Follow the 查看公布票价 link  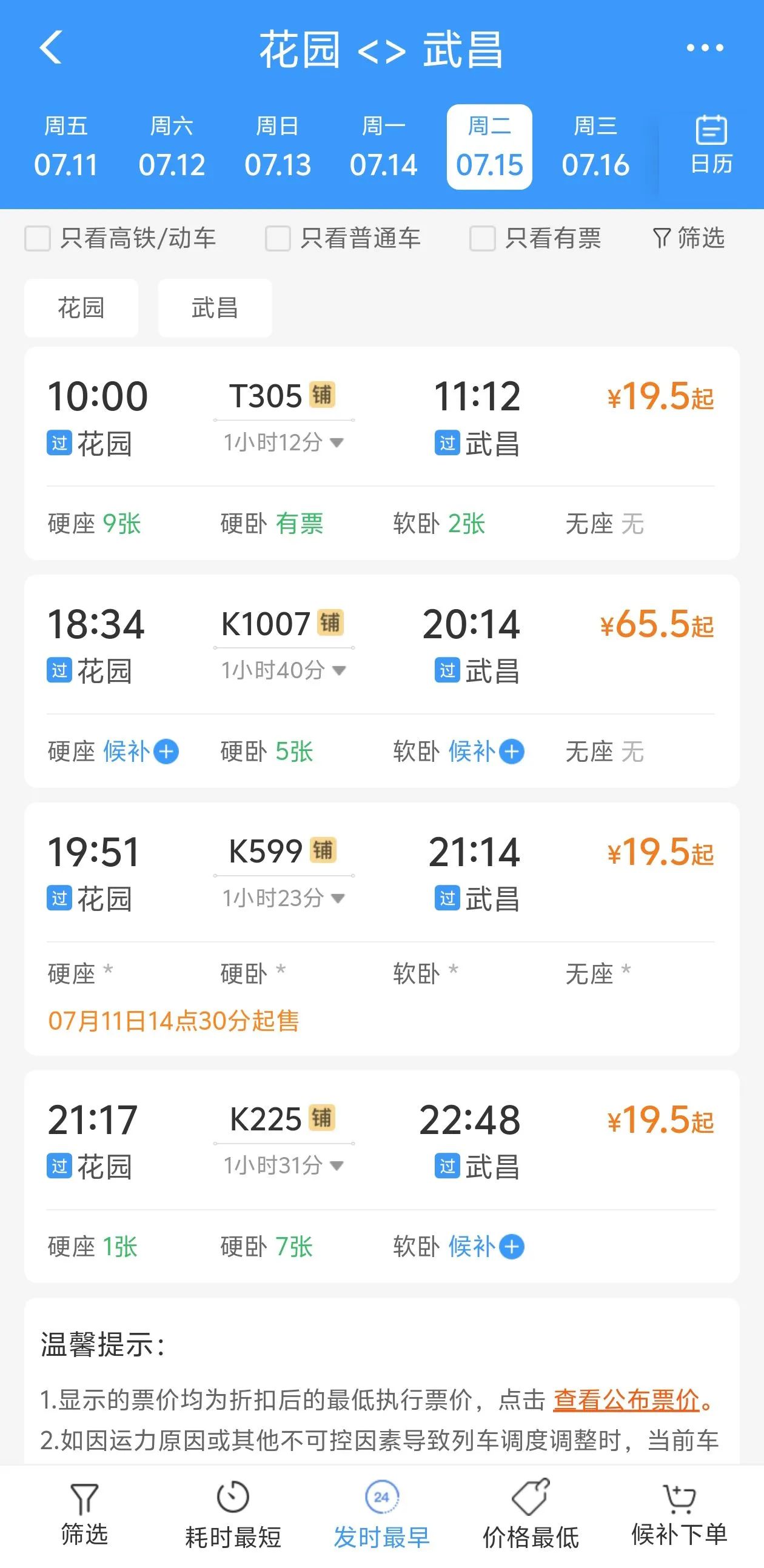[626, 1400]
